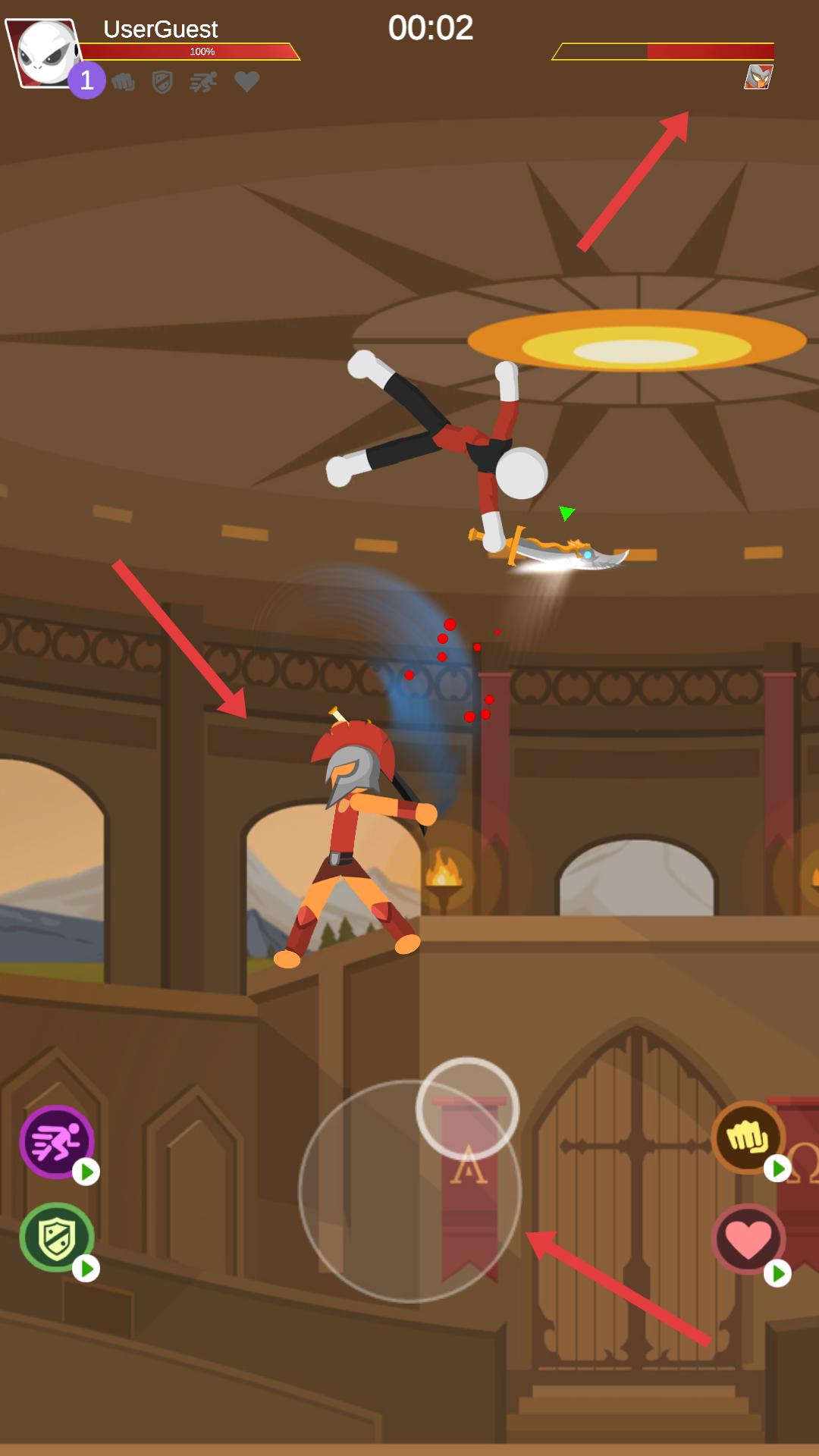Activate the purple speed dash skill
This screenshot has height=1456, width=819.
[57, 1141]
